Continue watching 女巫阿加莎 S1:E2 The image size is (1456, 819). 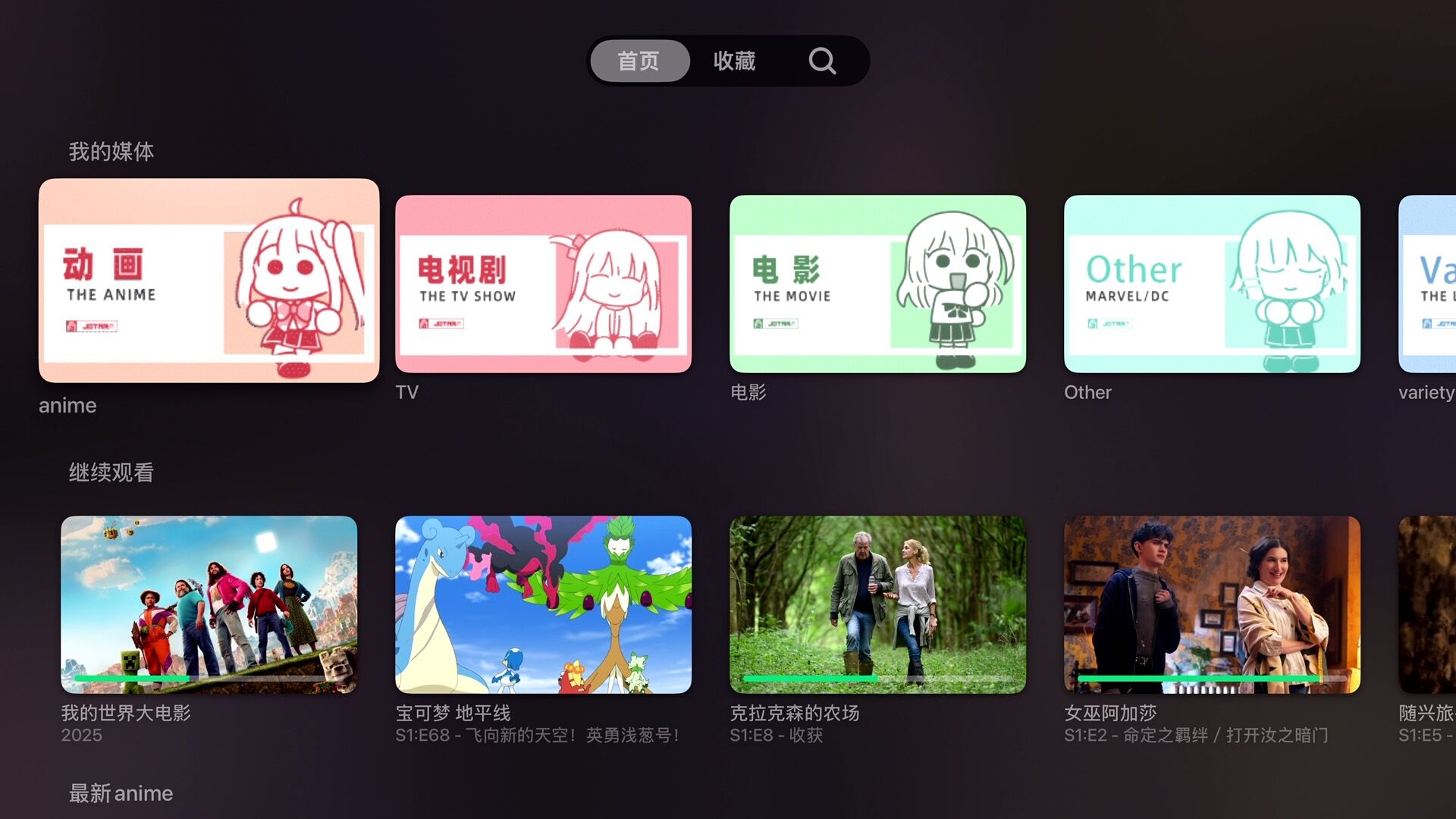tap(1212, 604)
